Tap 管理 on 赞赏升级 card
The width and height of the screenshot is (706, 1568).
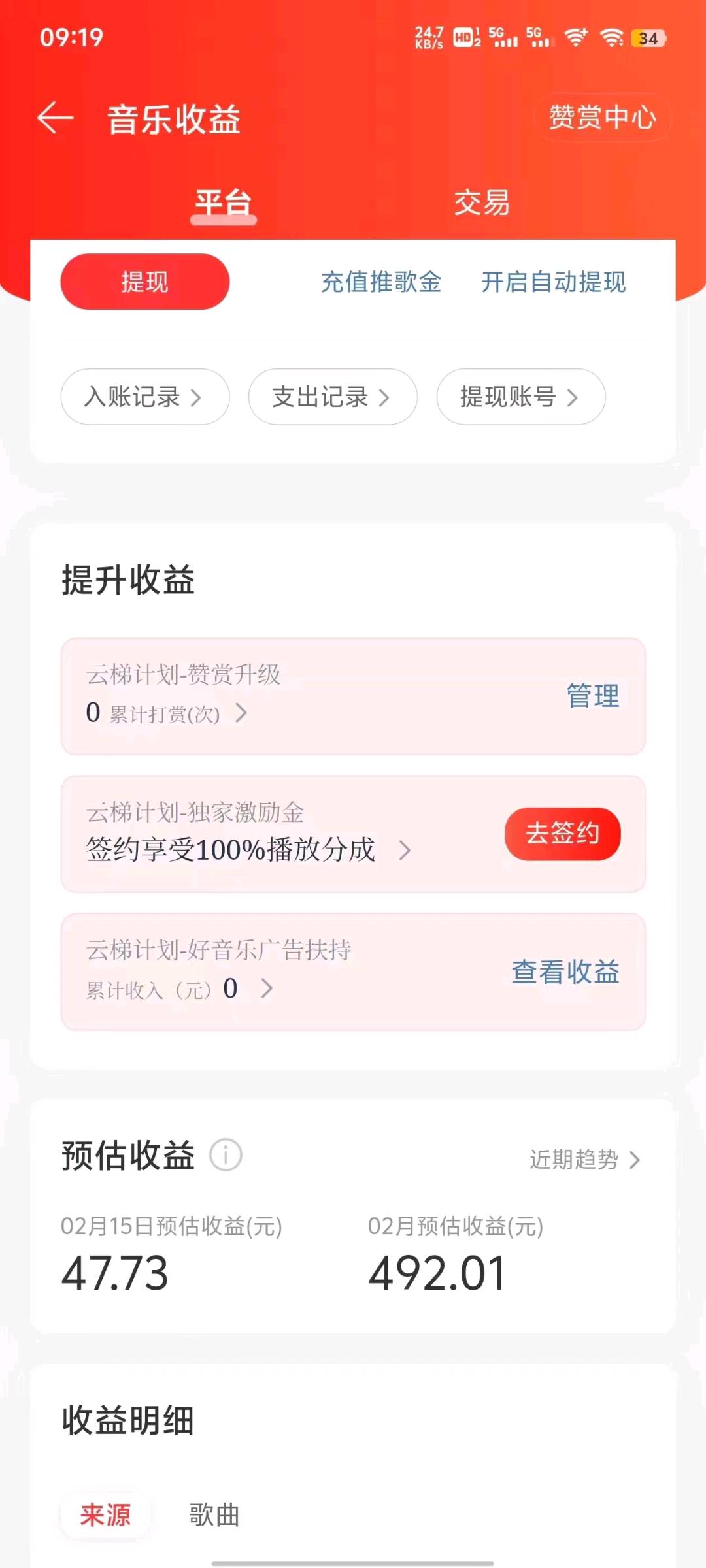[593, 696]
